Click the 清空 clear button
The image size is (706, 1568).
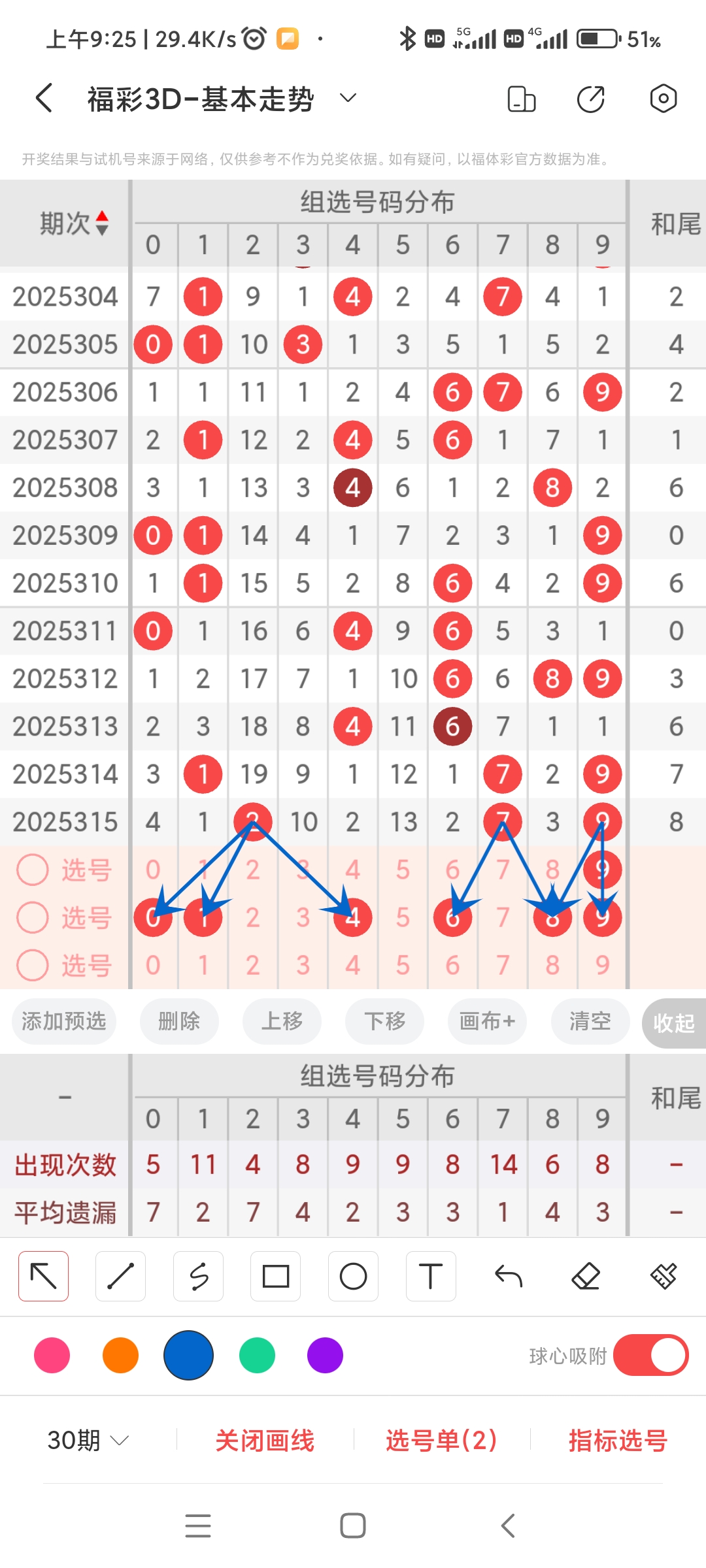coord(589,1022)
